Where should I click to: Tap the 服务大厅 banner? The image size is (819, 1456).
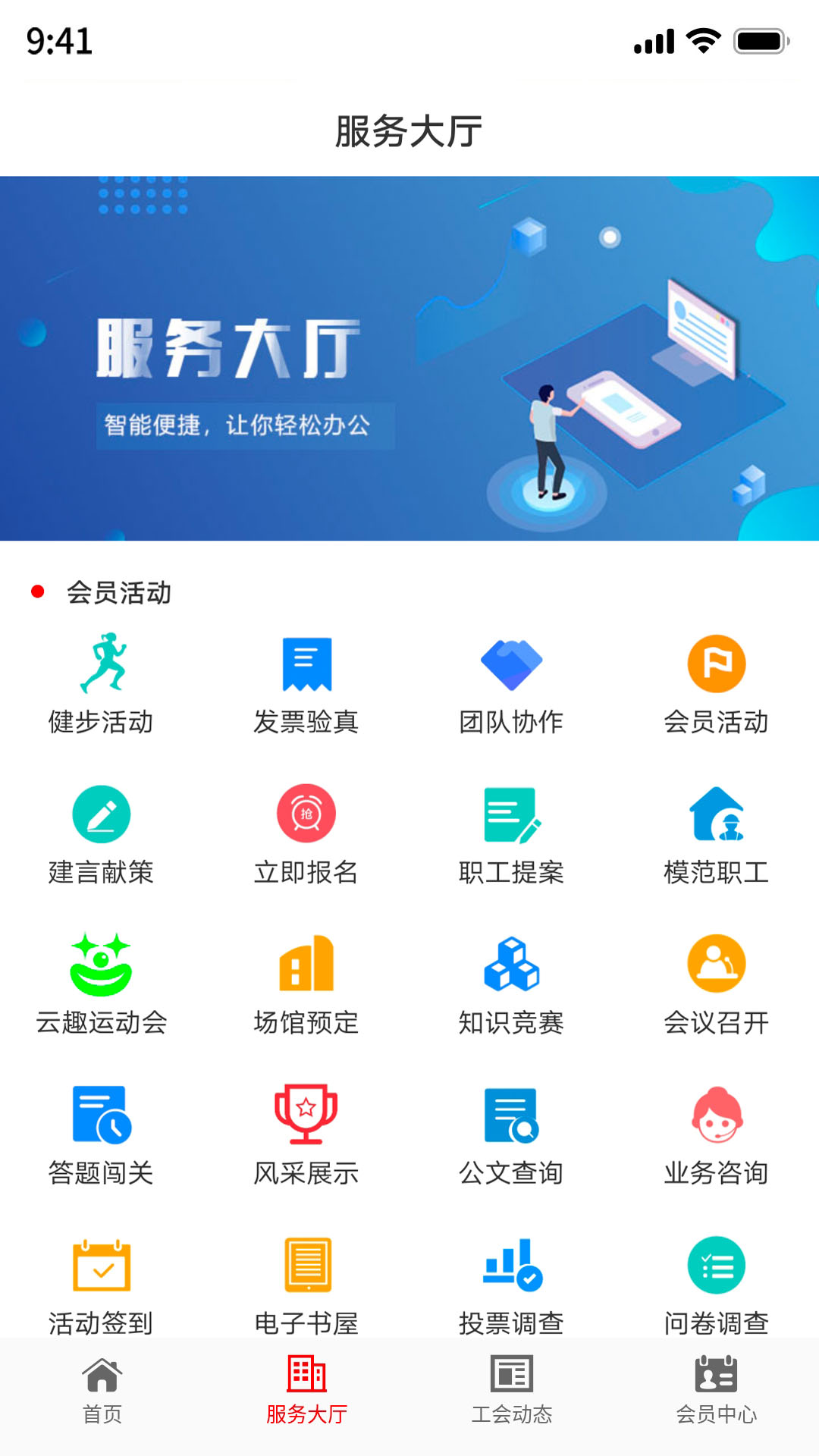409,358
